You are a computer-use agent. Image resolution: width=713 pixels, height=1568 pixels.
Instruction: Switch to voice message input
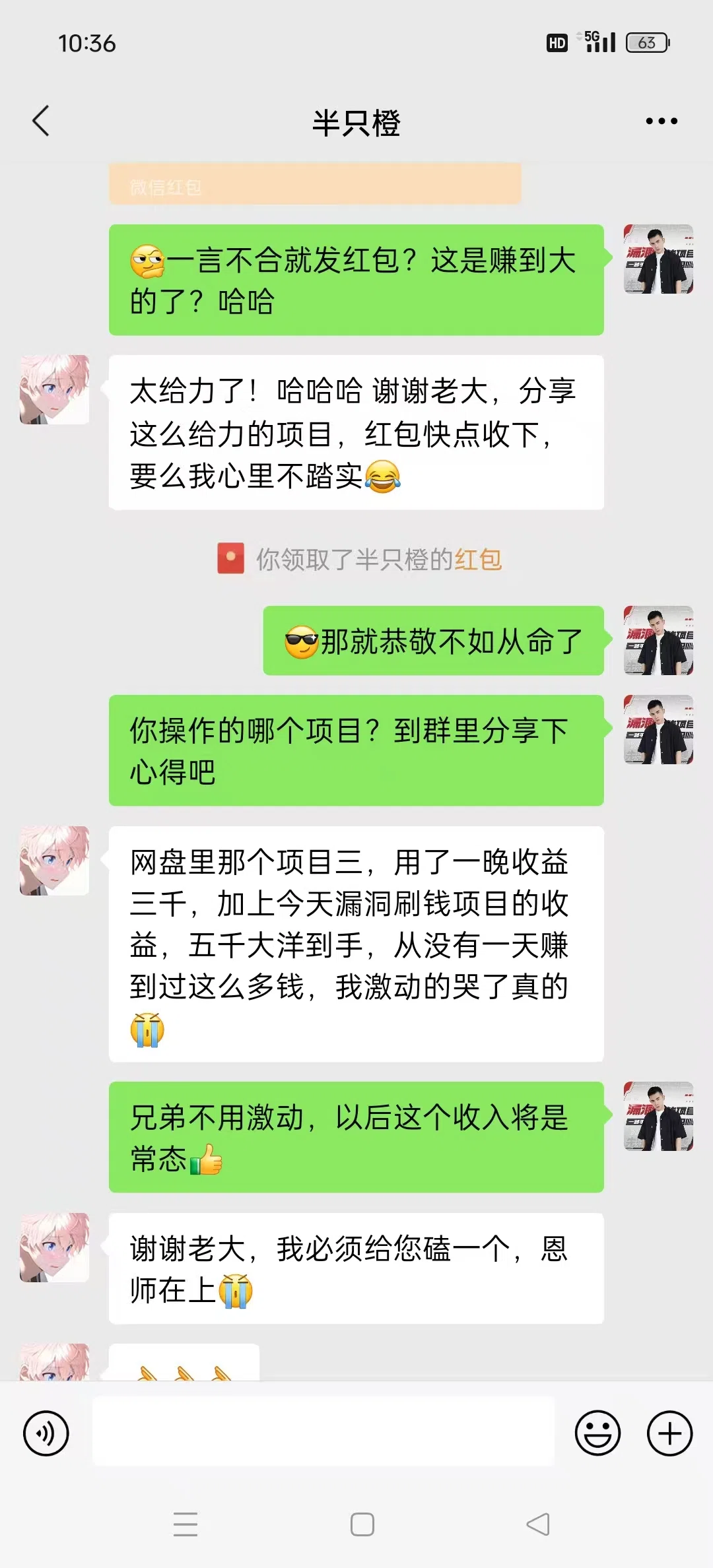tap(46, 1433)
